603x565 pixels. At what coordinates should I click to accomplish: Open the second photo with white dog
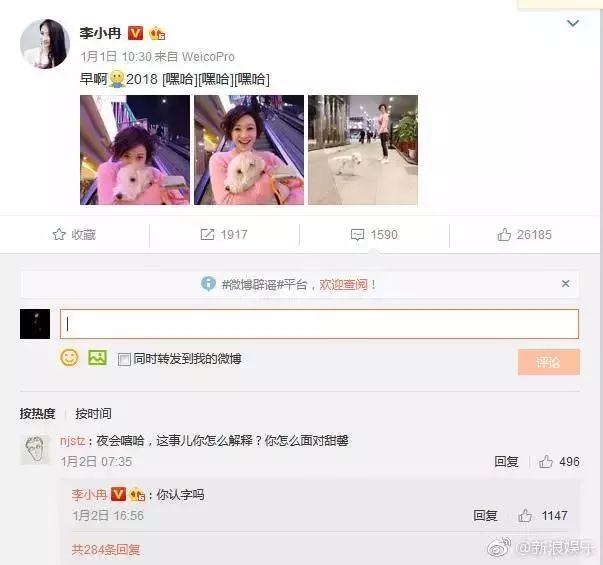(248, 150)
